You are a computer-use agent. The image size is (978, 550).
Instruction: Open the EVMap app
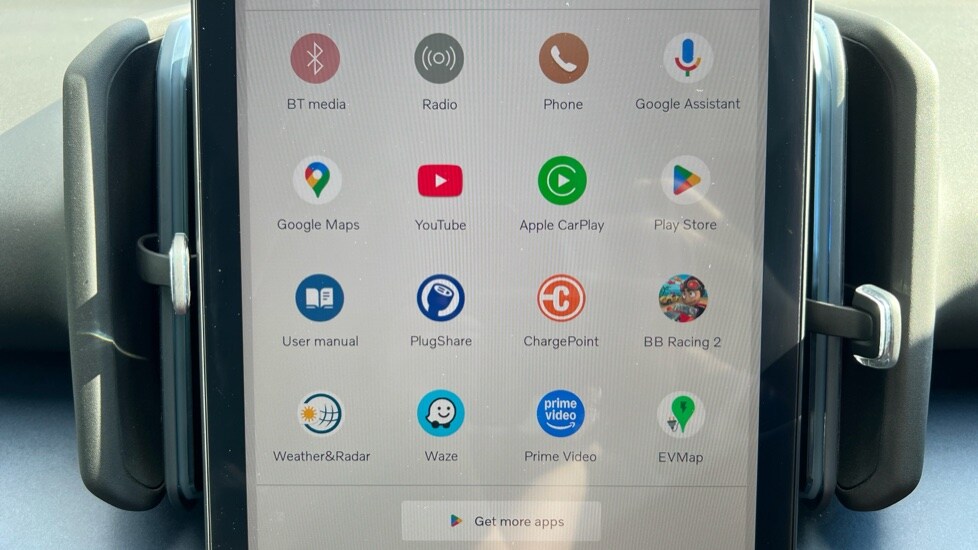pyautogui.click(x=681, y=414)
